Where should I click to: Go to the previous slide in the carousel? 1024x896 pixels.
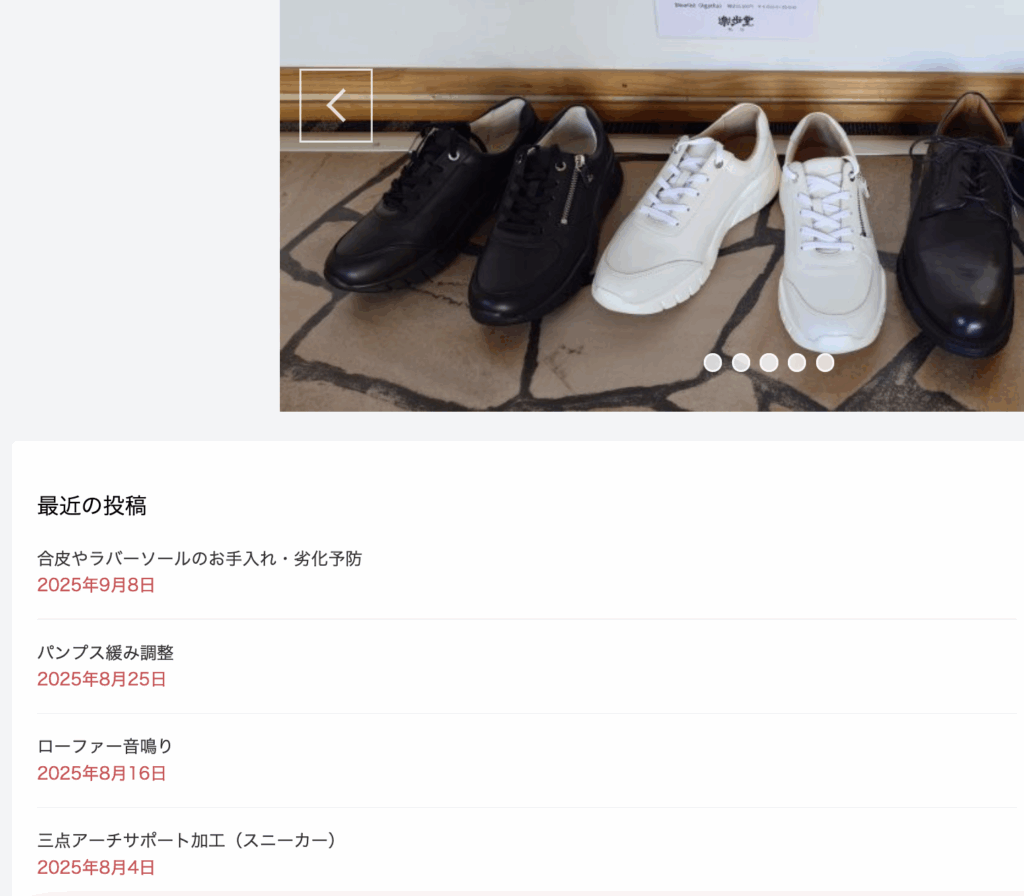click(336, 105)
